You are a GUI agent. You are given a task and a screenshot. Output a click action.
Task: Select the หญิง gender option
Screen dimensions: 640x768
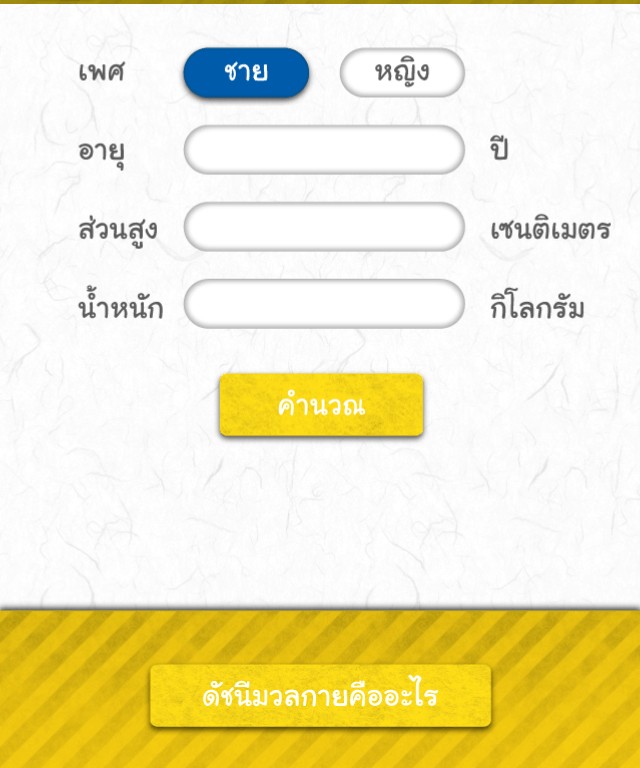402,73
